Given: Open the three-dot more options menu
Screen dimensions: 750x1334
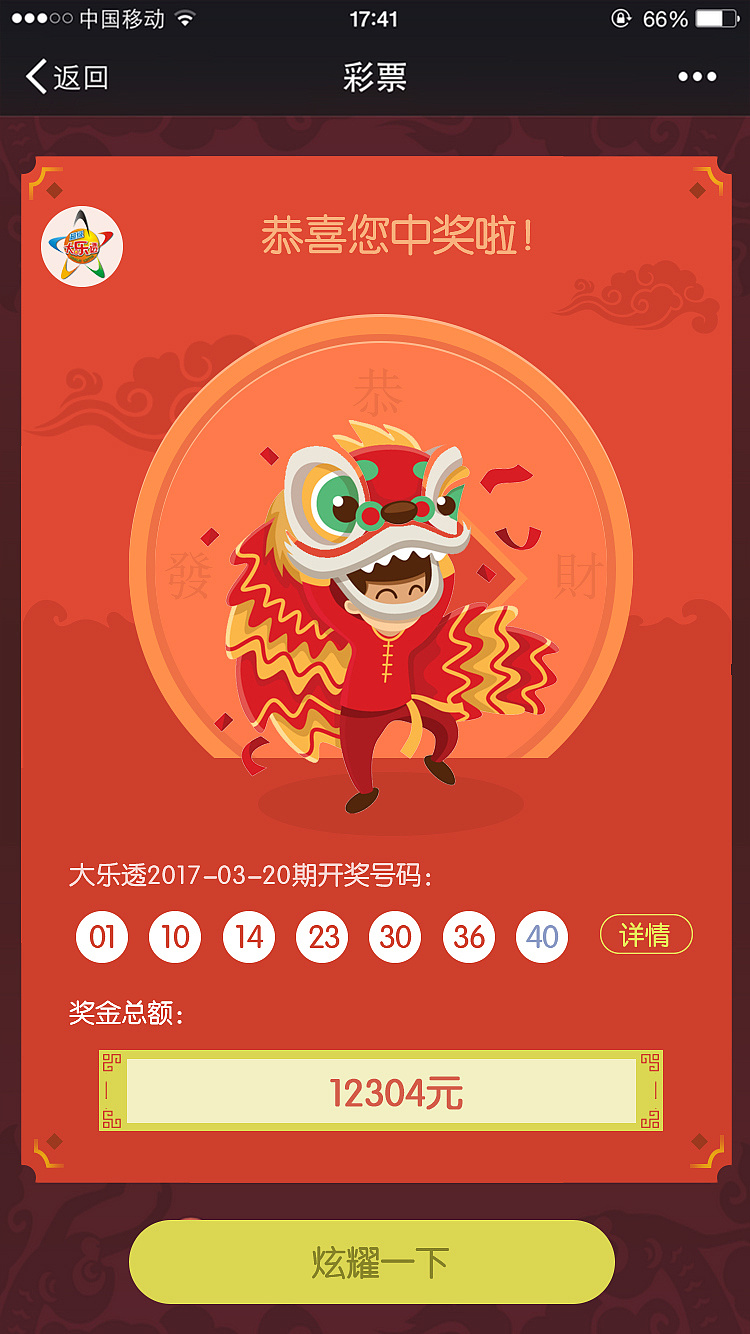Looking at the screenshot, I should click(x=698, y=75).
